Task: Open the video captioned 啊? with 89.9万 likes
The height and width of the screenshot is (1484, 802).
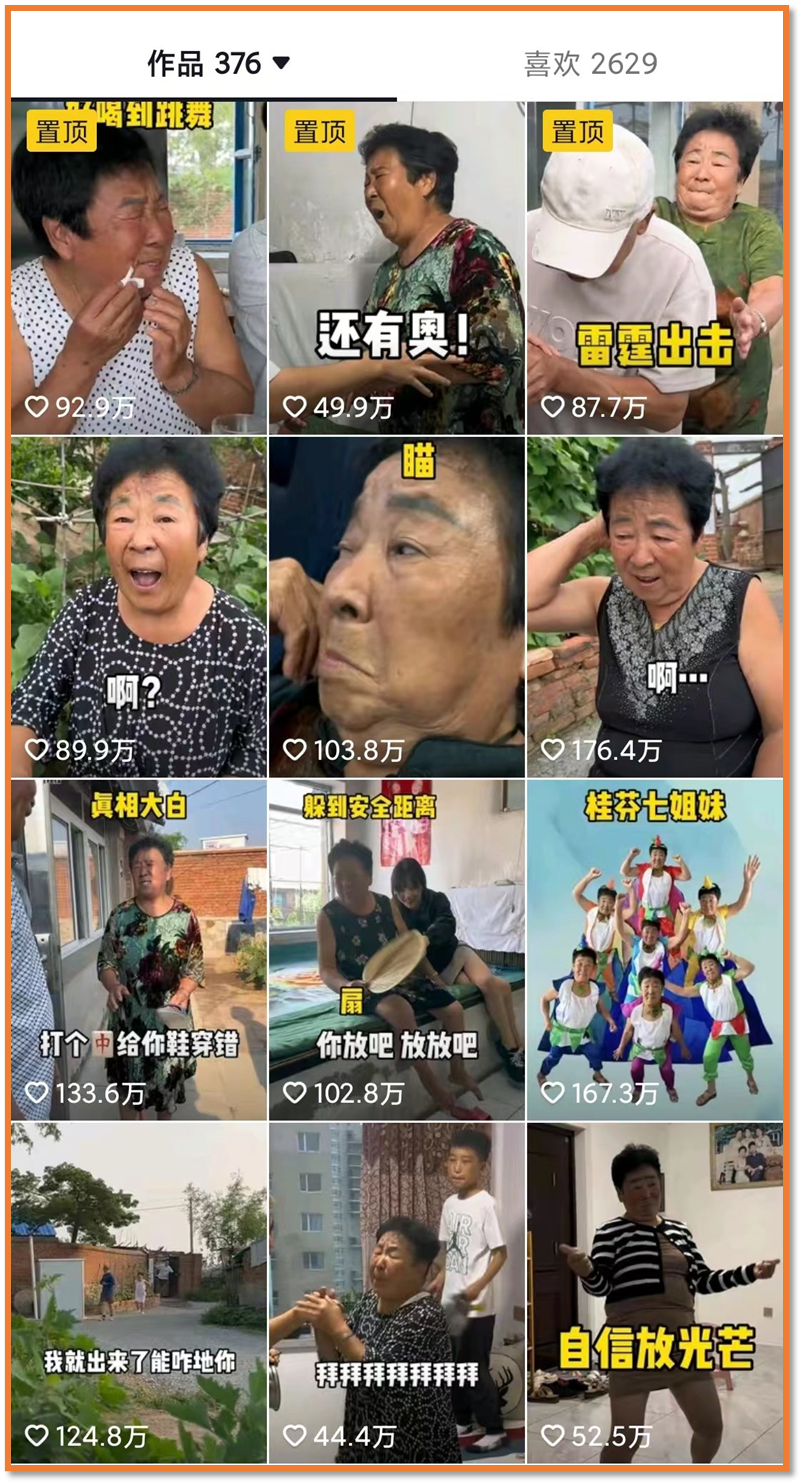Action: (x=138, y=607)
